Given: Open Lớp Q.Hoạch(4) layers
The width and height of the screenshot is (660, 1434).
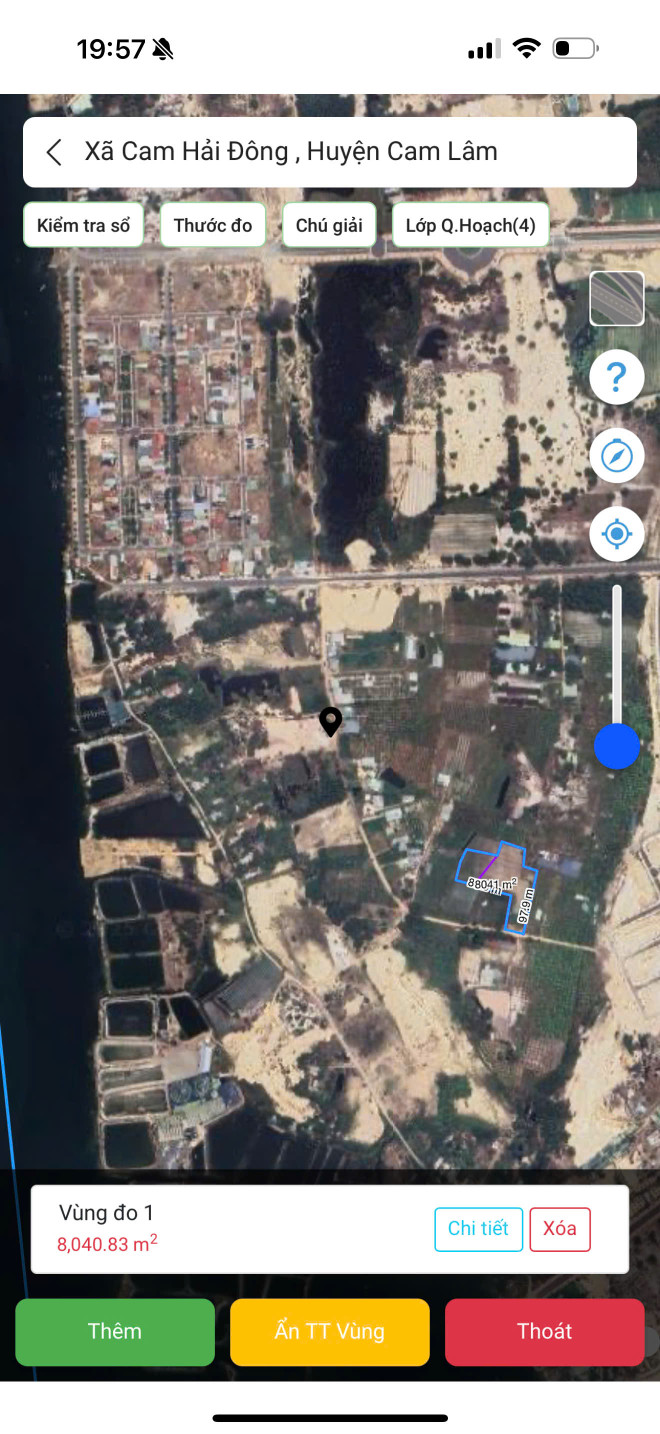Looking at the screenshot, I should (x=470, y=225).
